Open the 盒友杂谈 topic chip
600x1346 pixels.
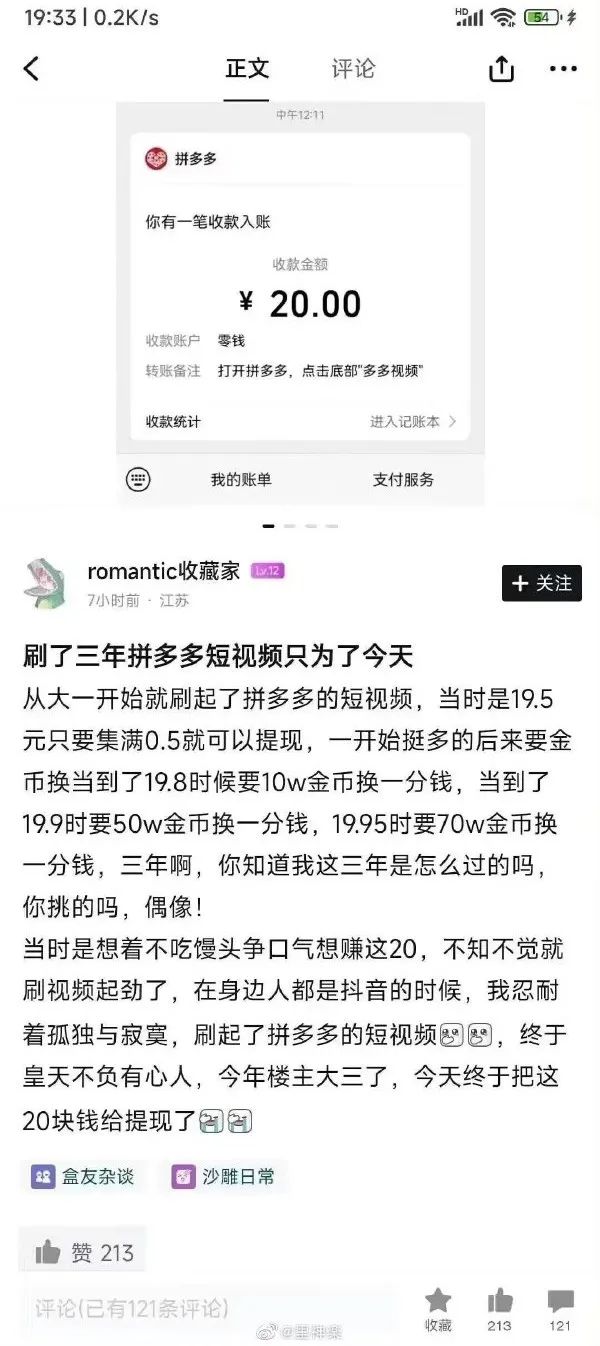(84, 1177)
